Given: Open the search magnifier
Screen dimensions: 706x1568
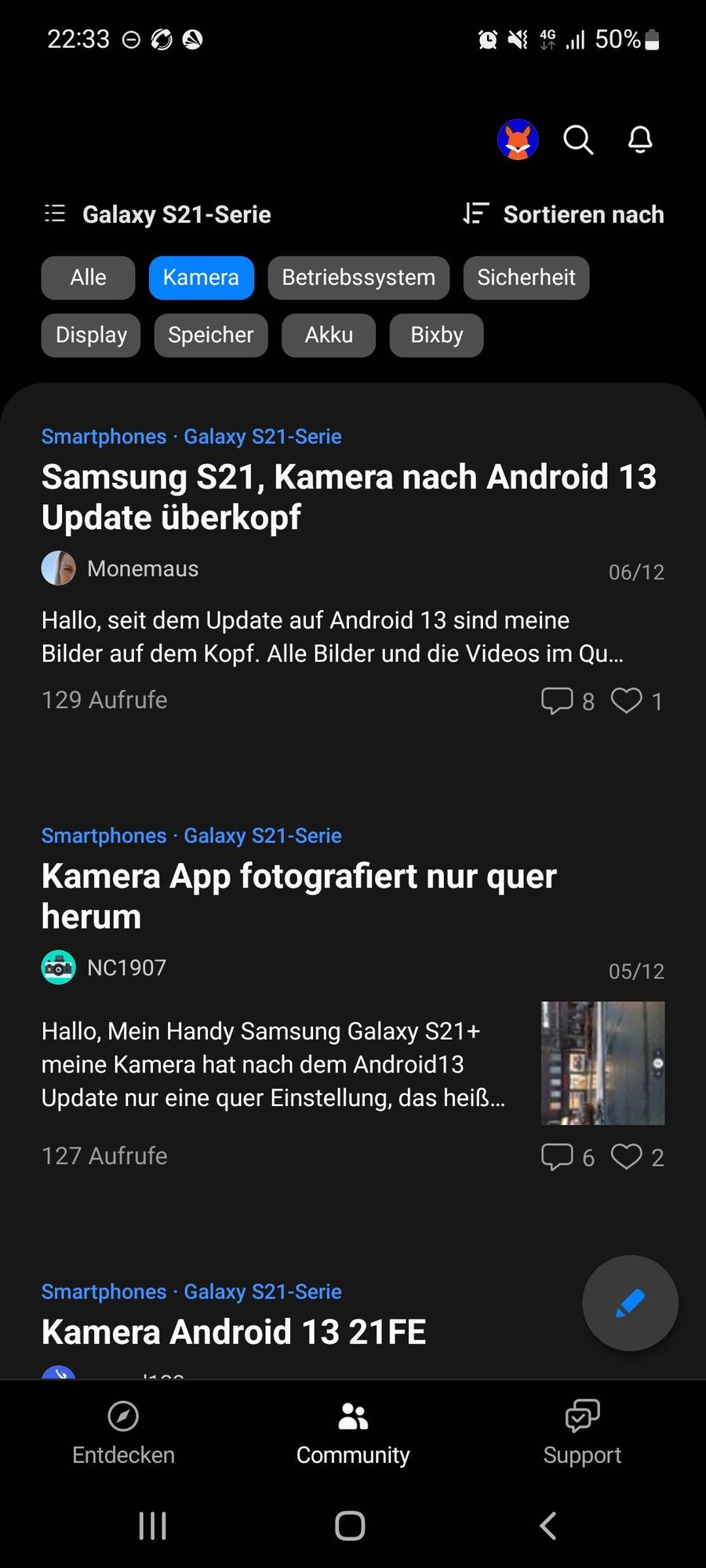Looking at the screenshot, I should (578, 140).
